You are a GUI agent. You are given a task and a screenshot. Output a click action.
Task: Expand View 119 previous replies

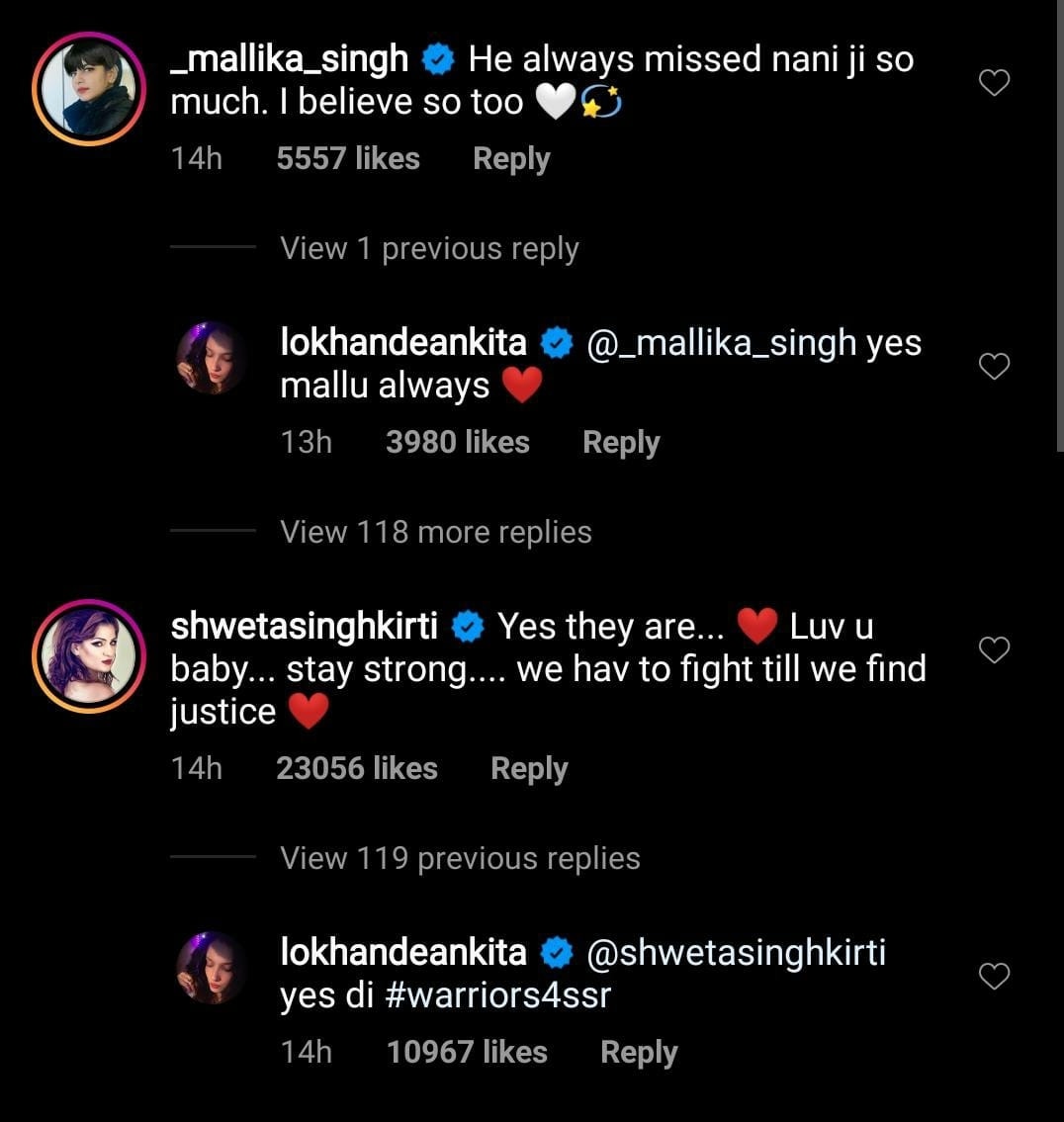tap(460, 858)
